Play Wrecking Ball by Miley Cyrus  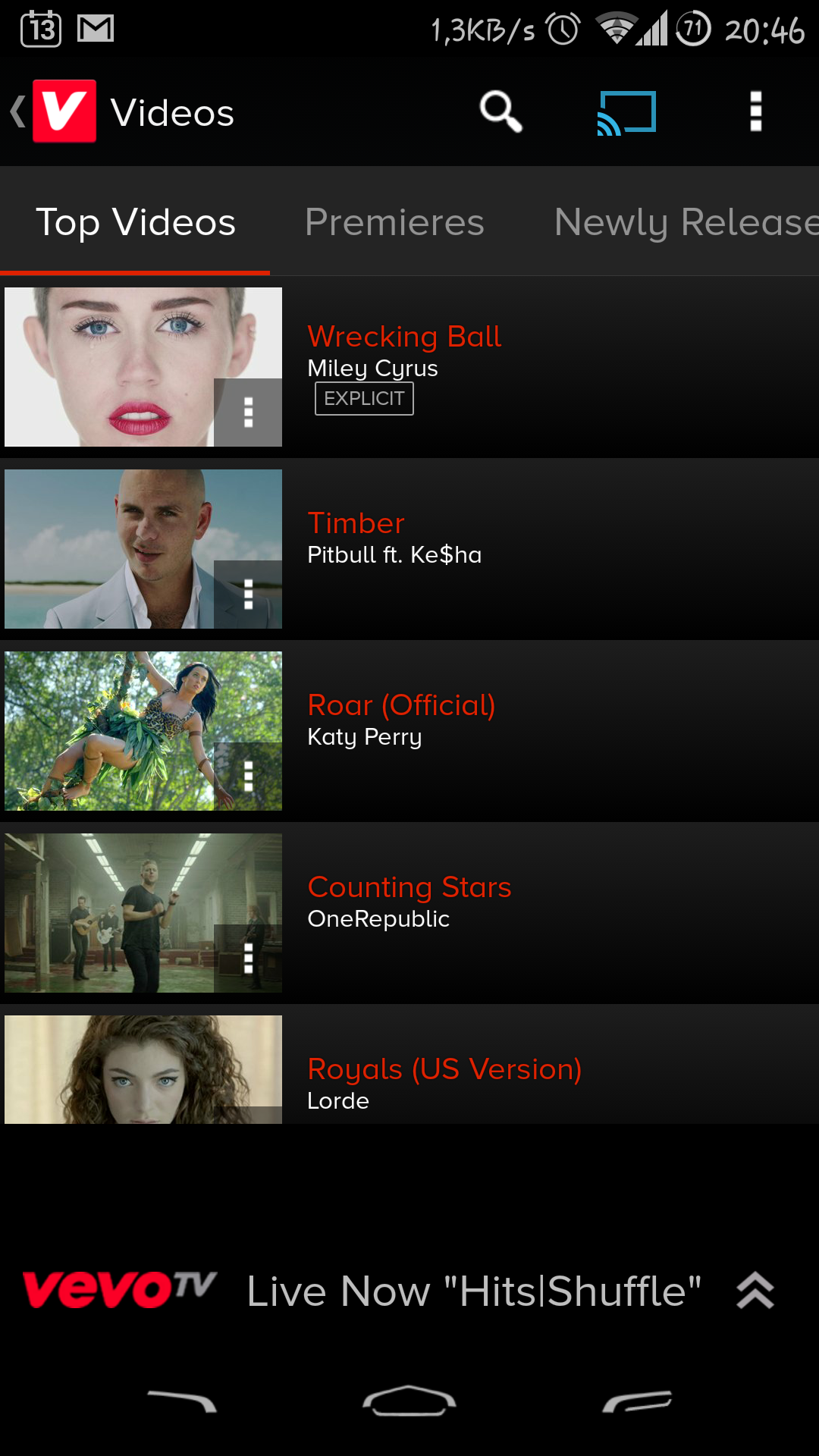point(404,337)
